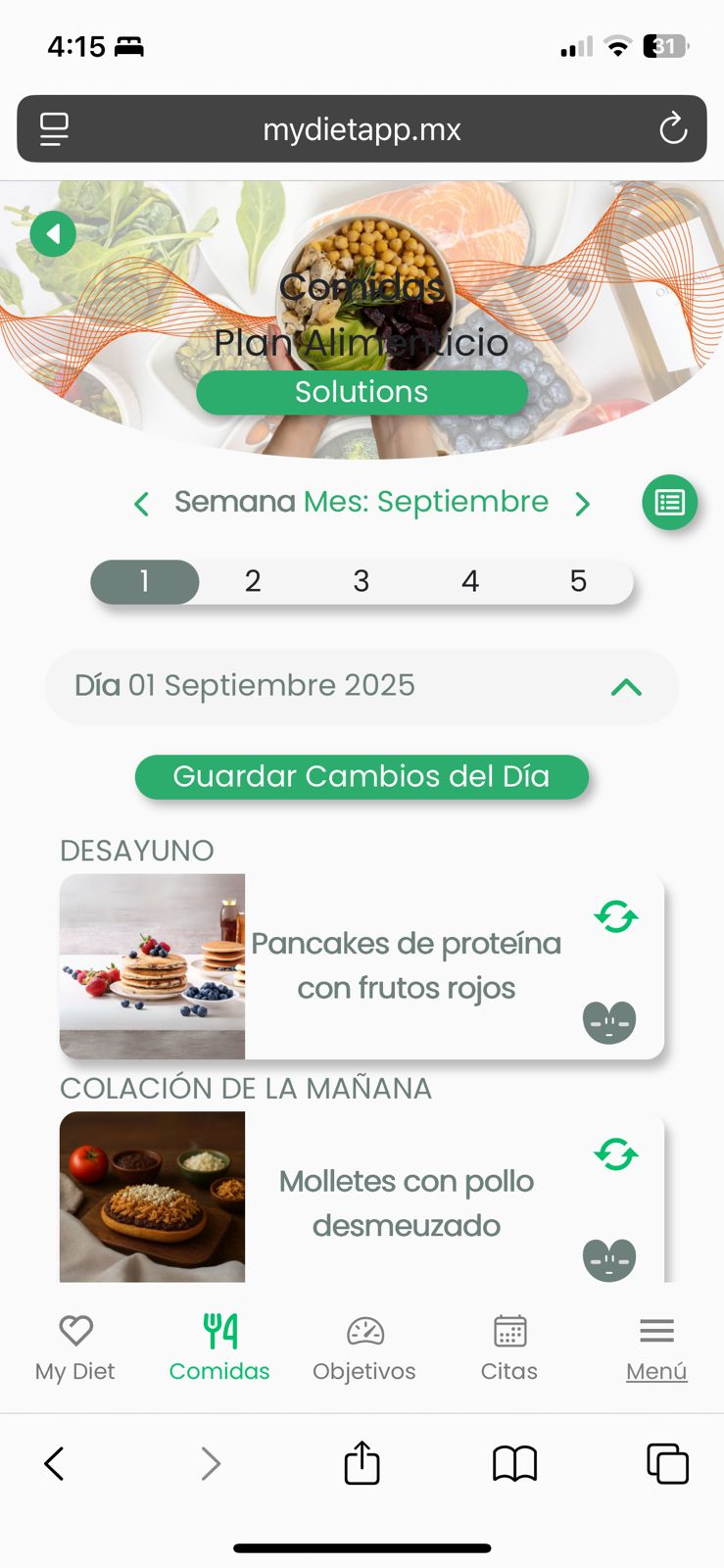724x1568 pixels.
Task: Collapse the Día 01 Septiembre 2025 section
Action: [624, 686]
